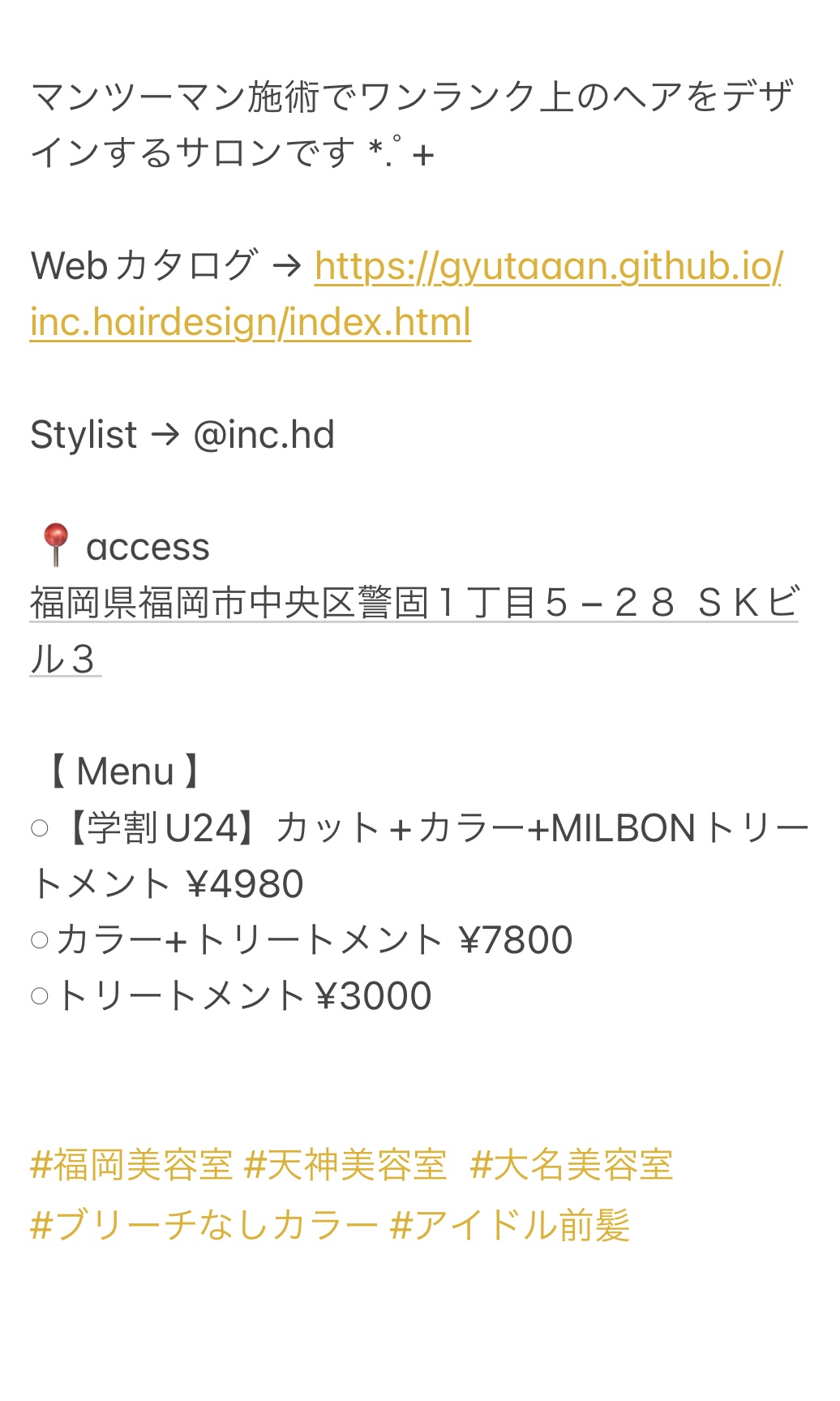Browse the #アイドル前髪 hashtag
This screenshot has height=1401, width=840.
point(510,1225)
